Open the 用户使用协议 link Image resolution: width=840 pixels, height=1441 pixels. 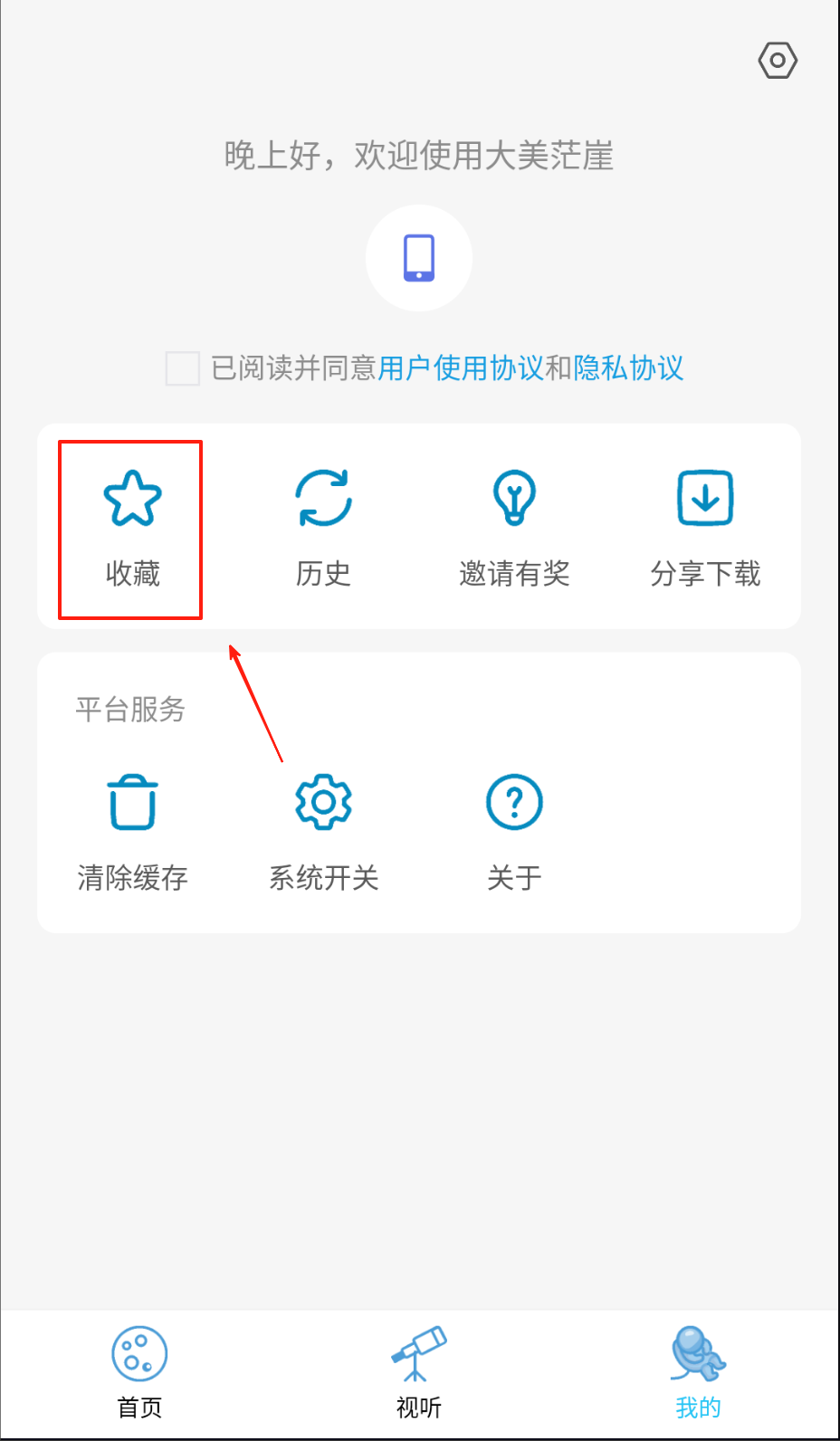coord(461,368)
